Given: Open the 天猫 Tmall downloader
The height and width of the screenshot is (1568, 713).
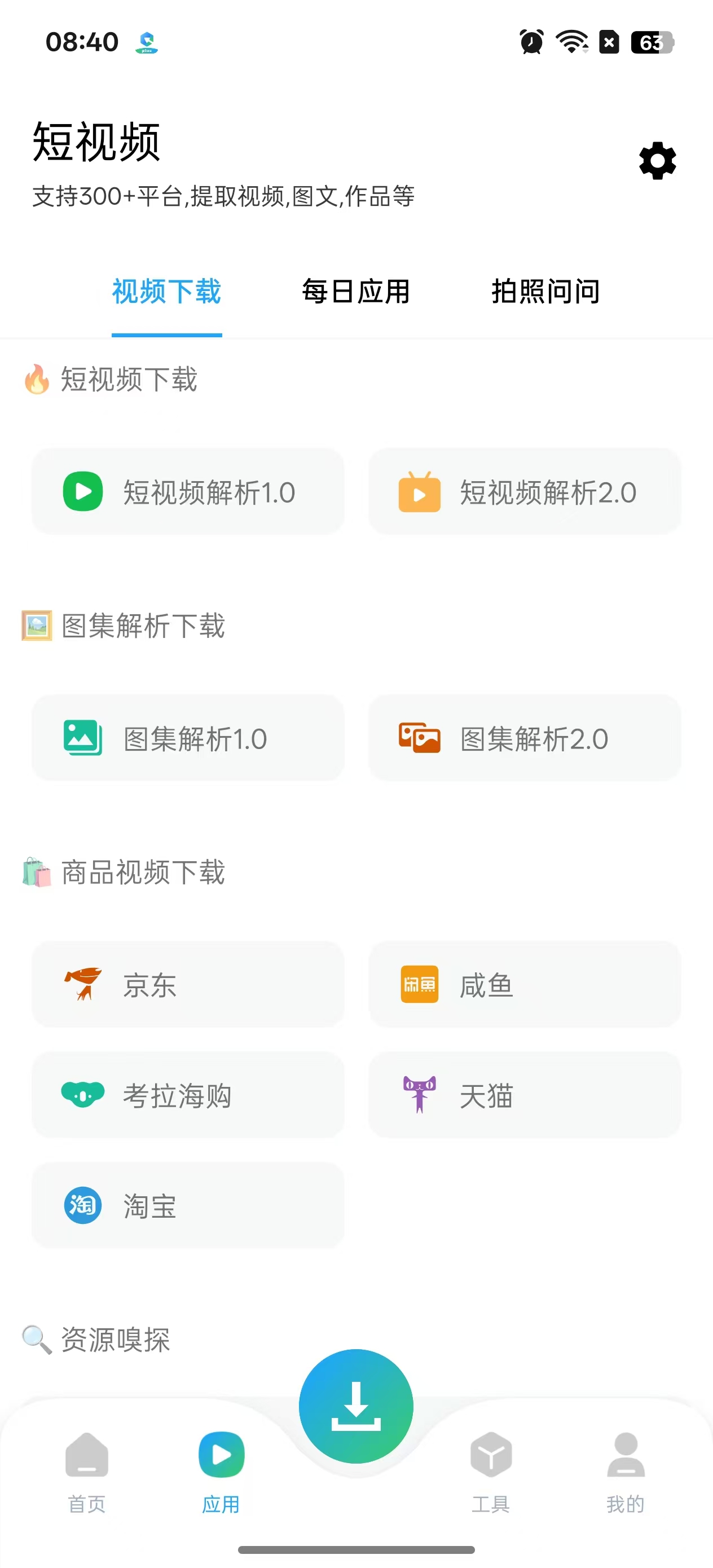Looking at the screenshot, I should pyautogui.click(x=523, y=1094).
